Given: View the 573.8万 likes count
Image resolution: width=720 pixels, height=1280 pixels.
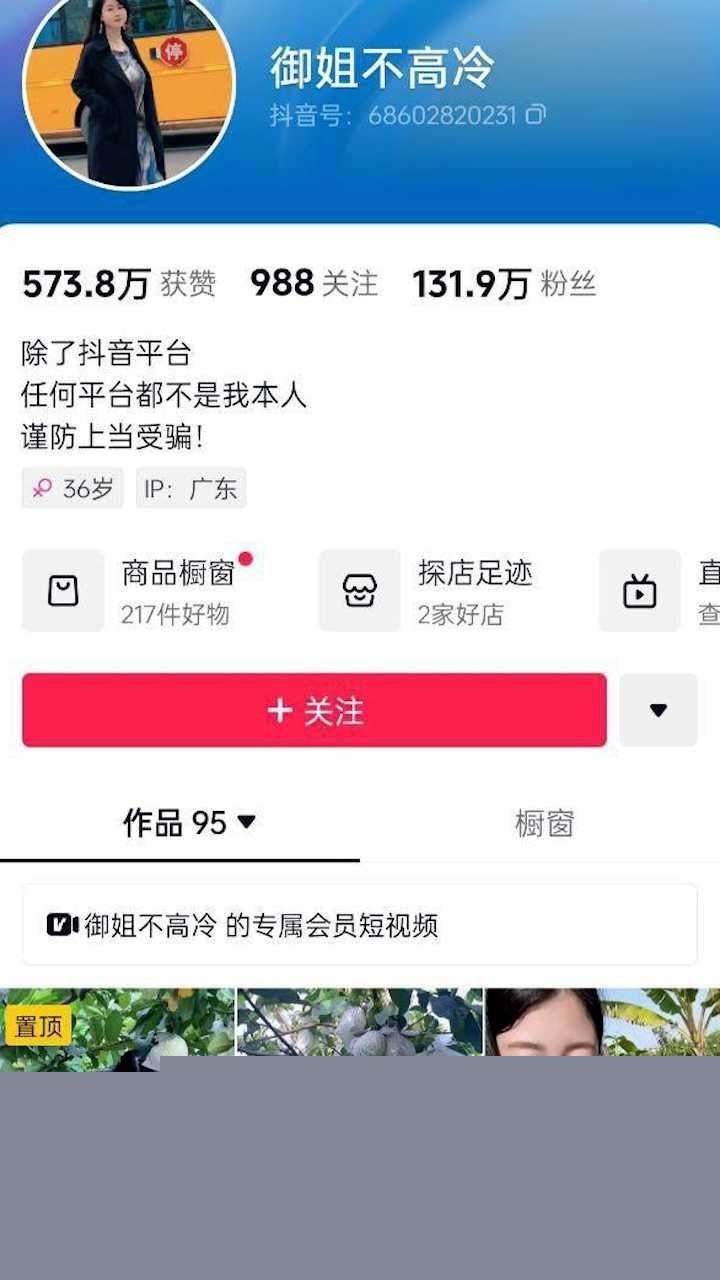Looking at the screenshot, I should 118,284.
